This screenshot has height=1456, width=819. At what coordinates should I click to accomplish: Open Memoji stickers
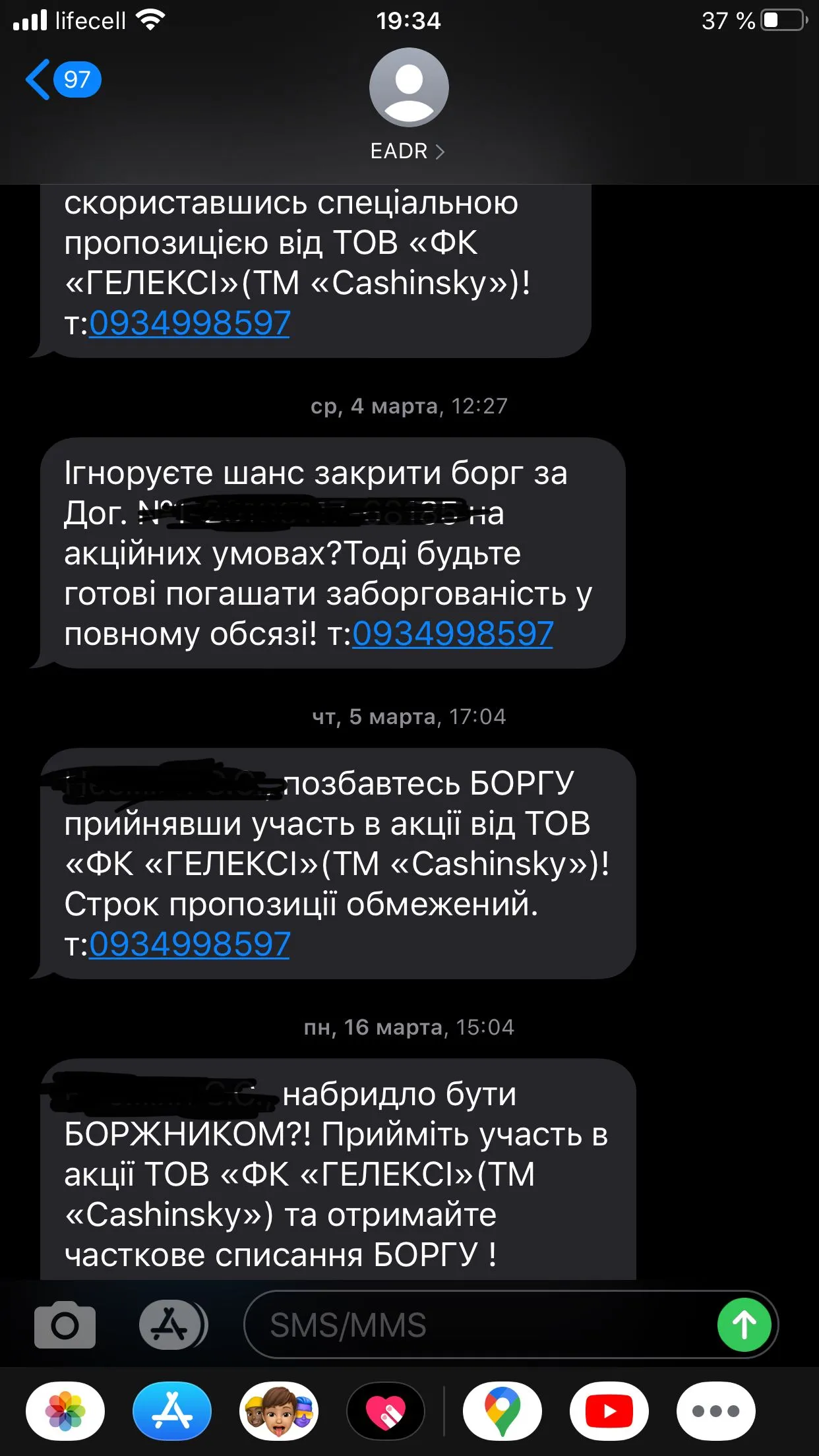pos(279,1411)
